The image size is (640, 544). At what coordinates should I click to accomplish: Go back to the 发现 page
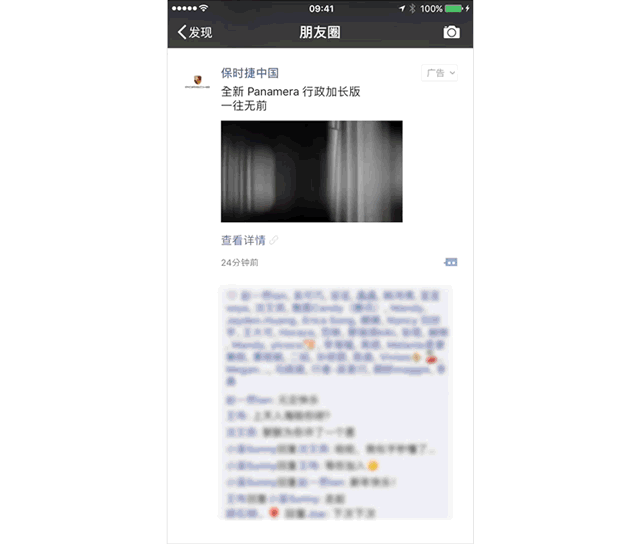coord(194,33)
